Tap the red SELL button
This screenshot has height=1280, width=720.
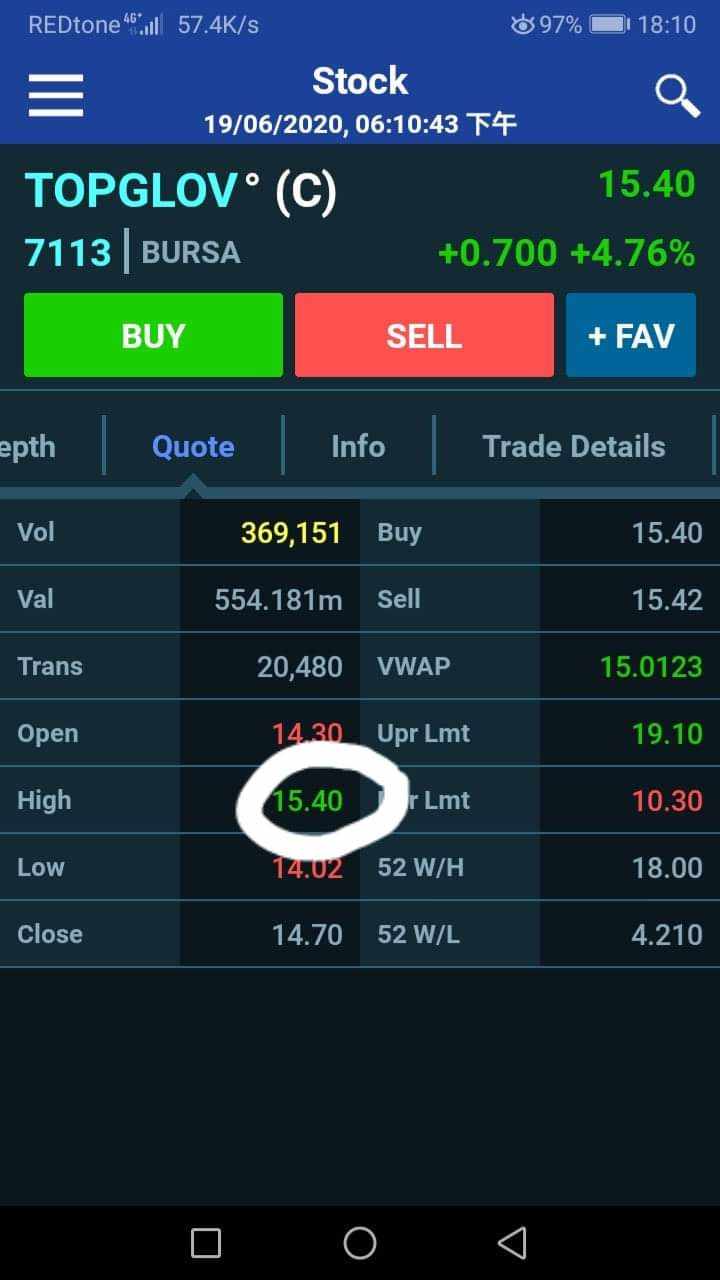pos(424,335)
